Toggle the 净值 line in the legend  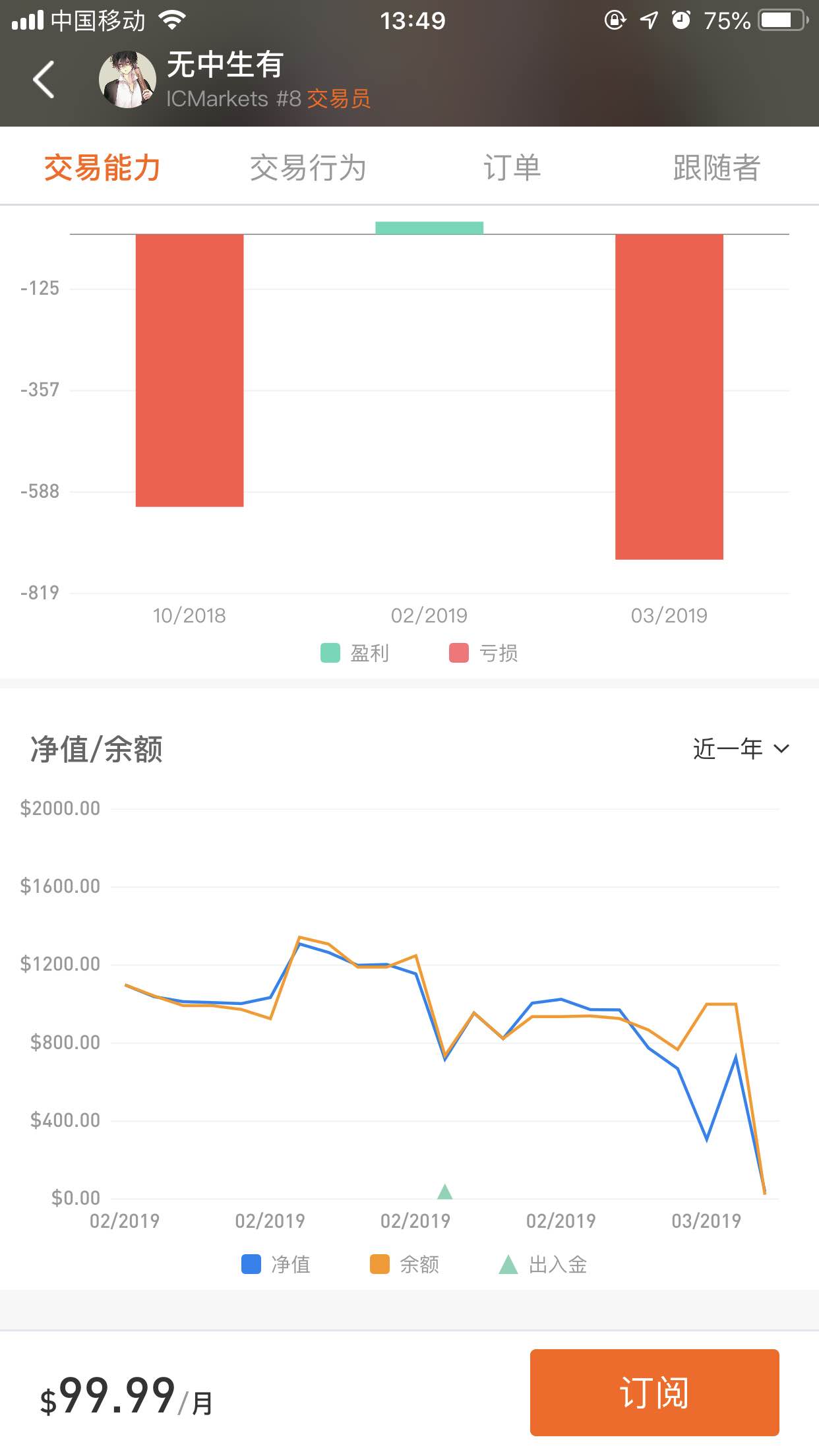tap(276, 1264)
